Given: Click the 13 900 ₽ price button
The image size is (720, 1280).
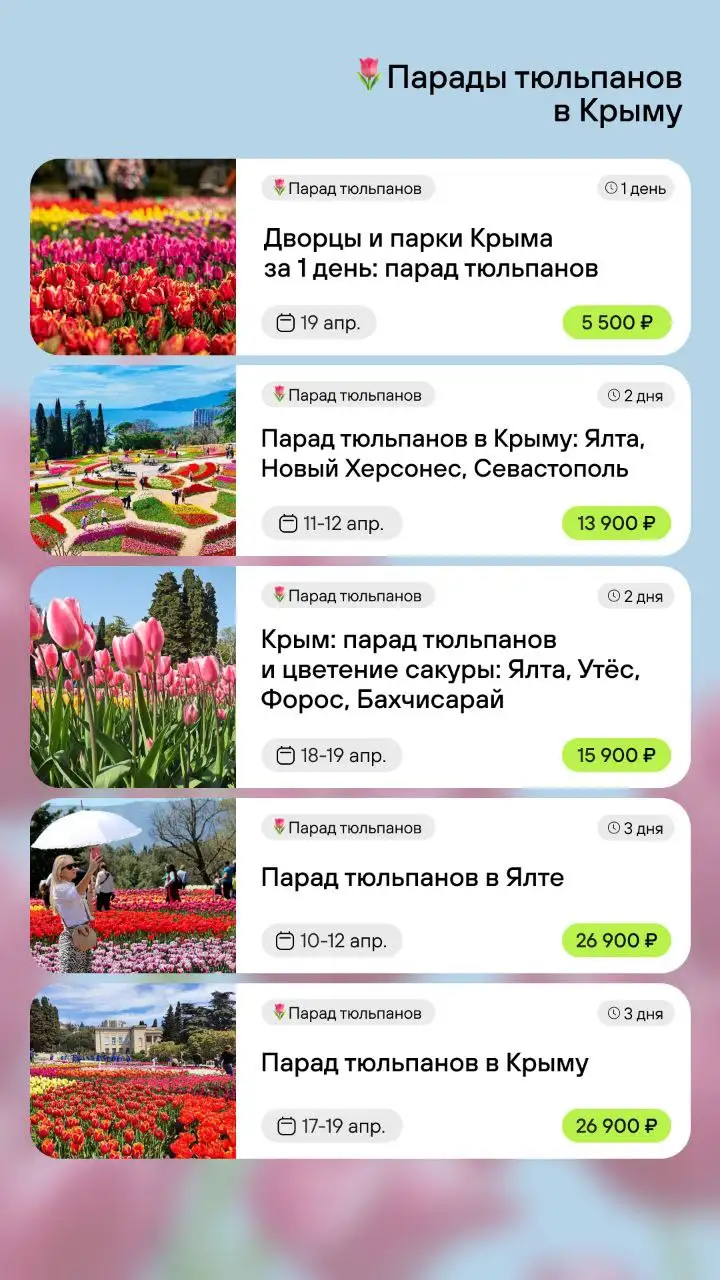Looking at the screenshot, I should click(616, 523).
